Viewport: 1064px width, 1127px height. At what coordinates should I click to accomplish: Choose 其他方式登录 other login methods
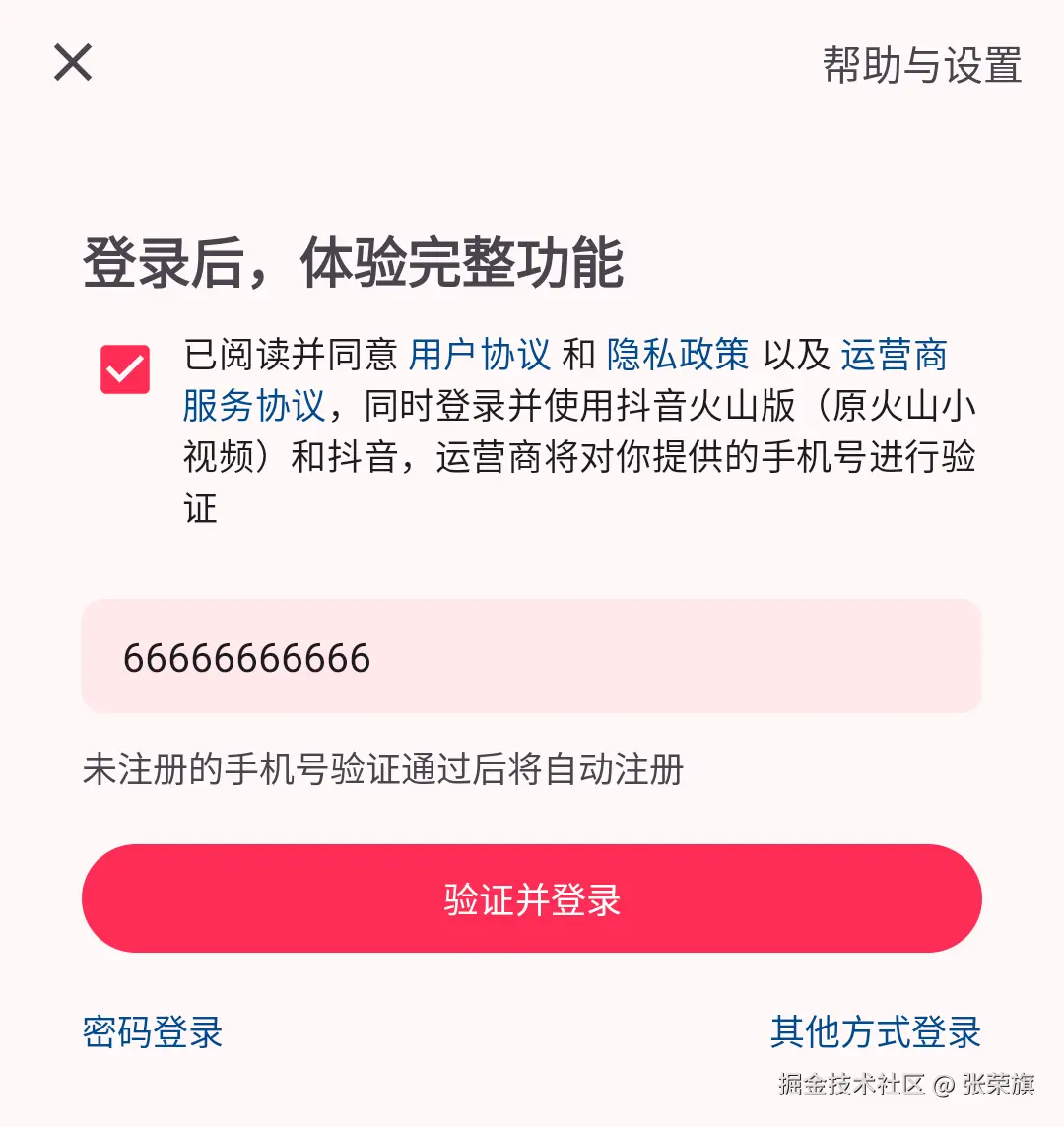(x=875, y=1032)
